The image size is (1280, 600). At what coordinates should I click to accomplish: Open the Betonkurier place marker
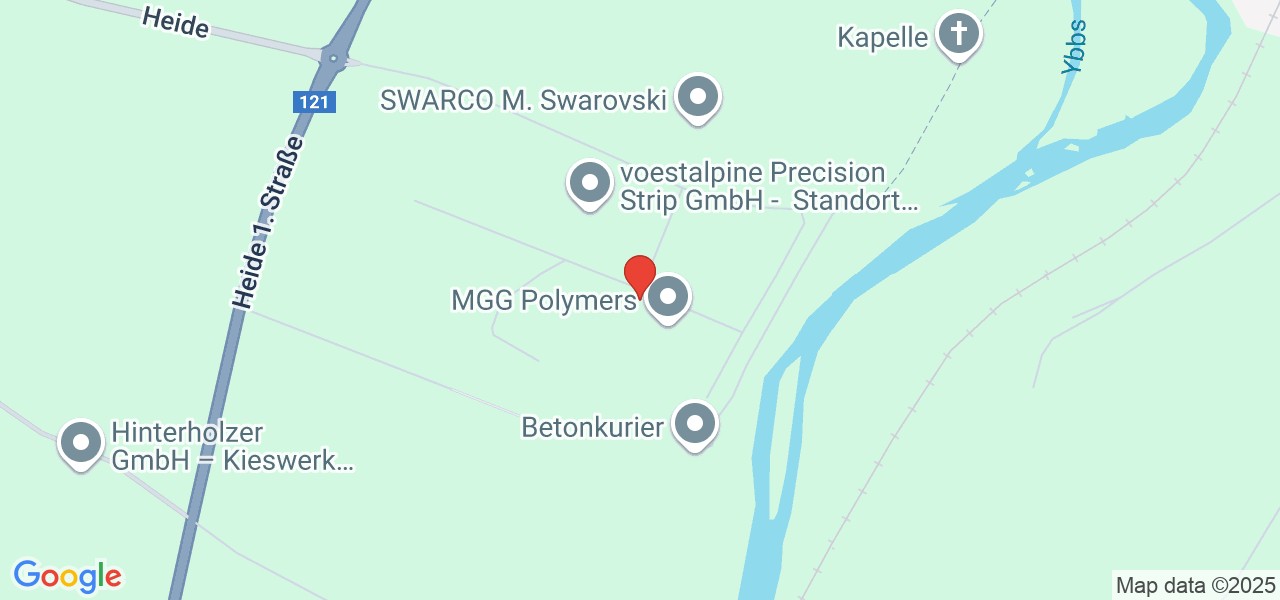695,425
